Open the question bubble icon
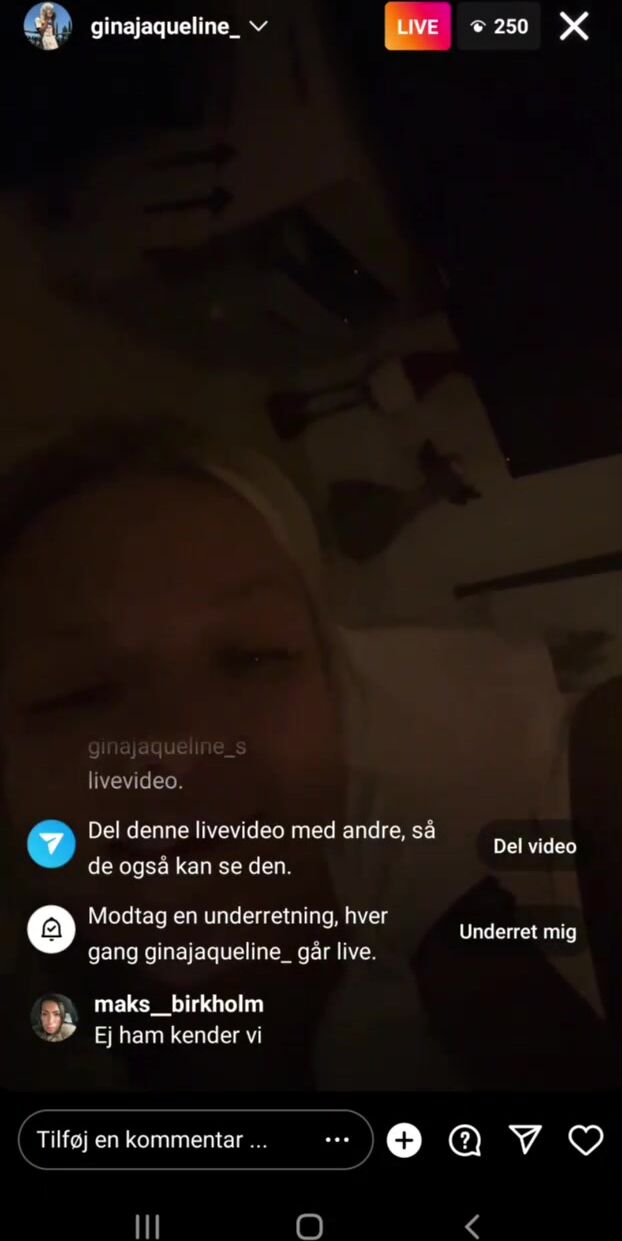This screenshot has height=1241, width=622. point(465,1140)
